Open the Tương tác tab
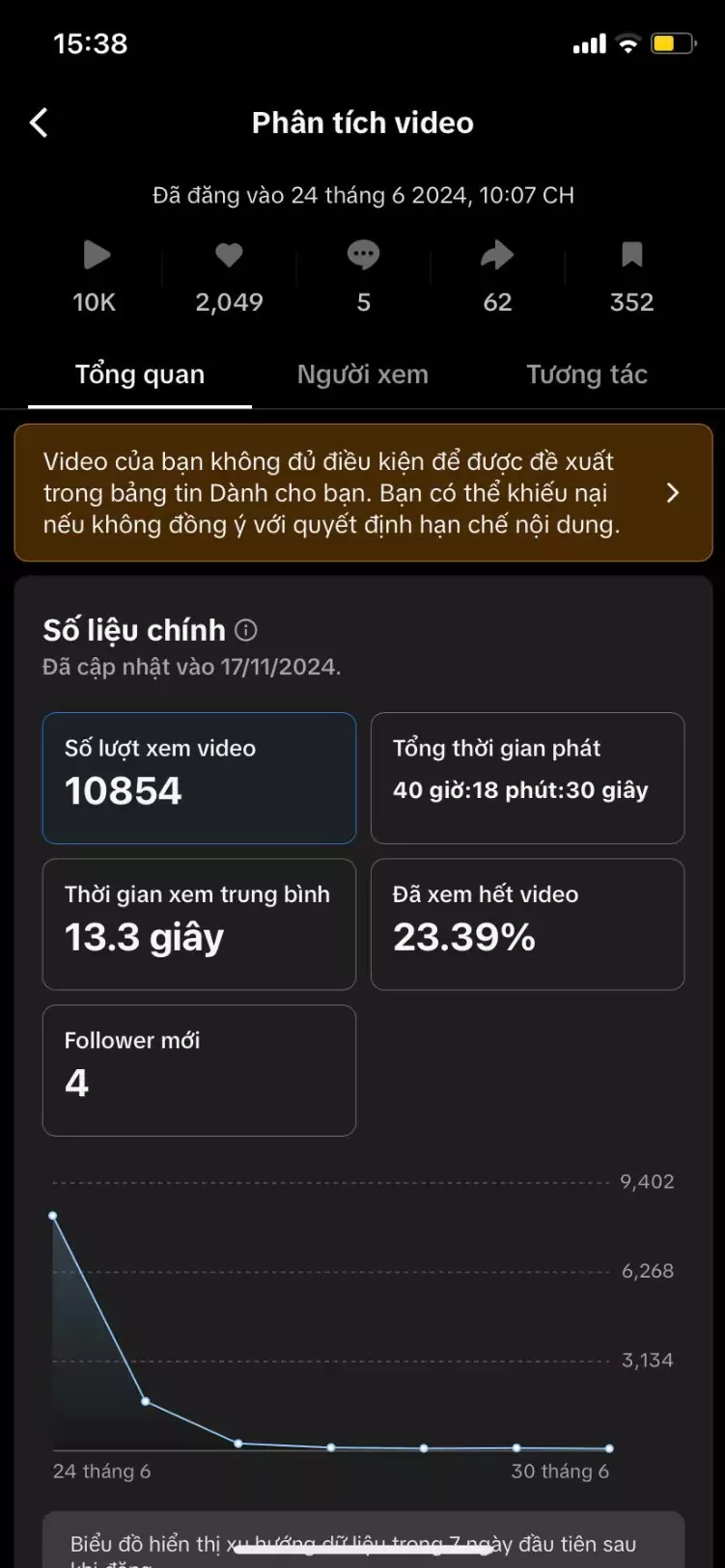 [x=586, y=374]
